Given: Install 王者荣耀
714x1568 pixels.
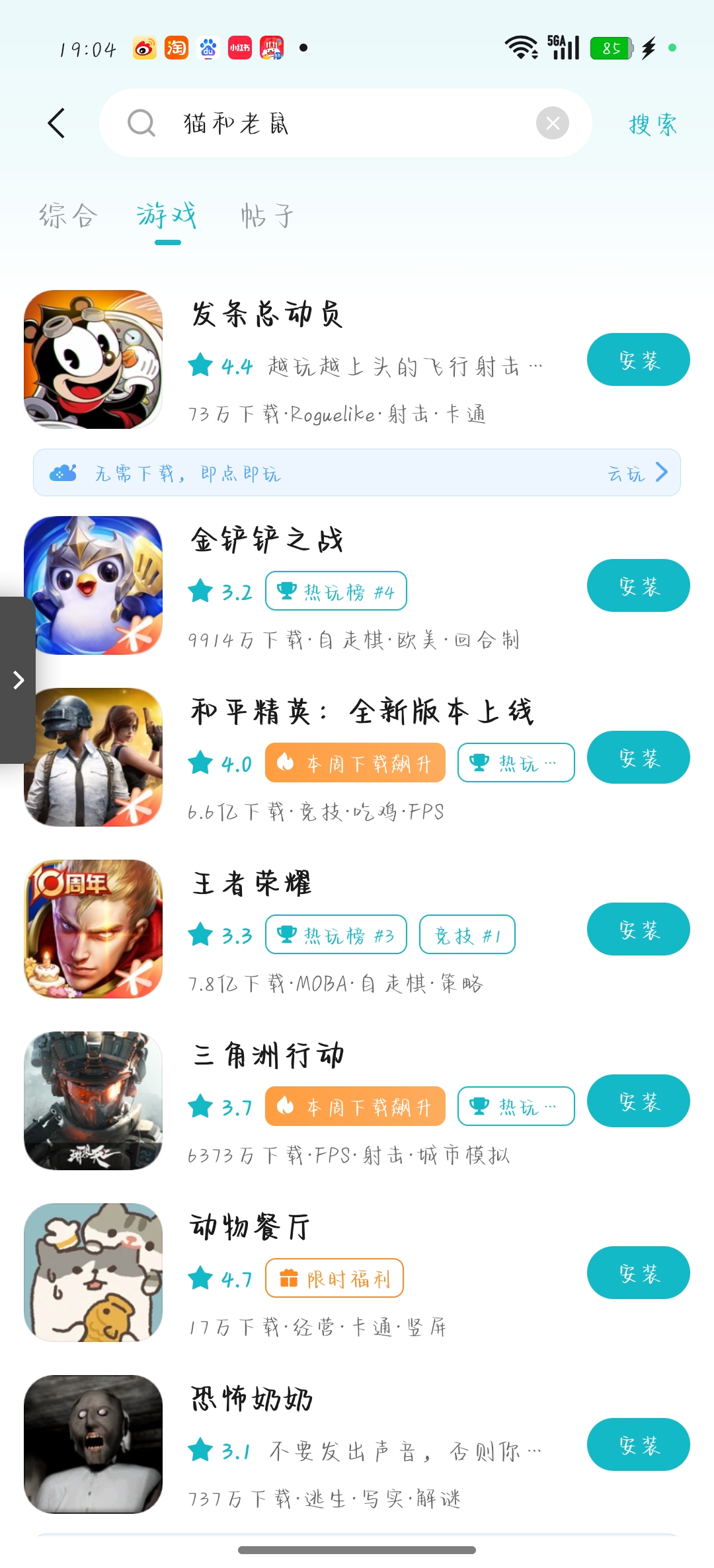Looking at the screenshot, I should [637, 928].
